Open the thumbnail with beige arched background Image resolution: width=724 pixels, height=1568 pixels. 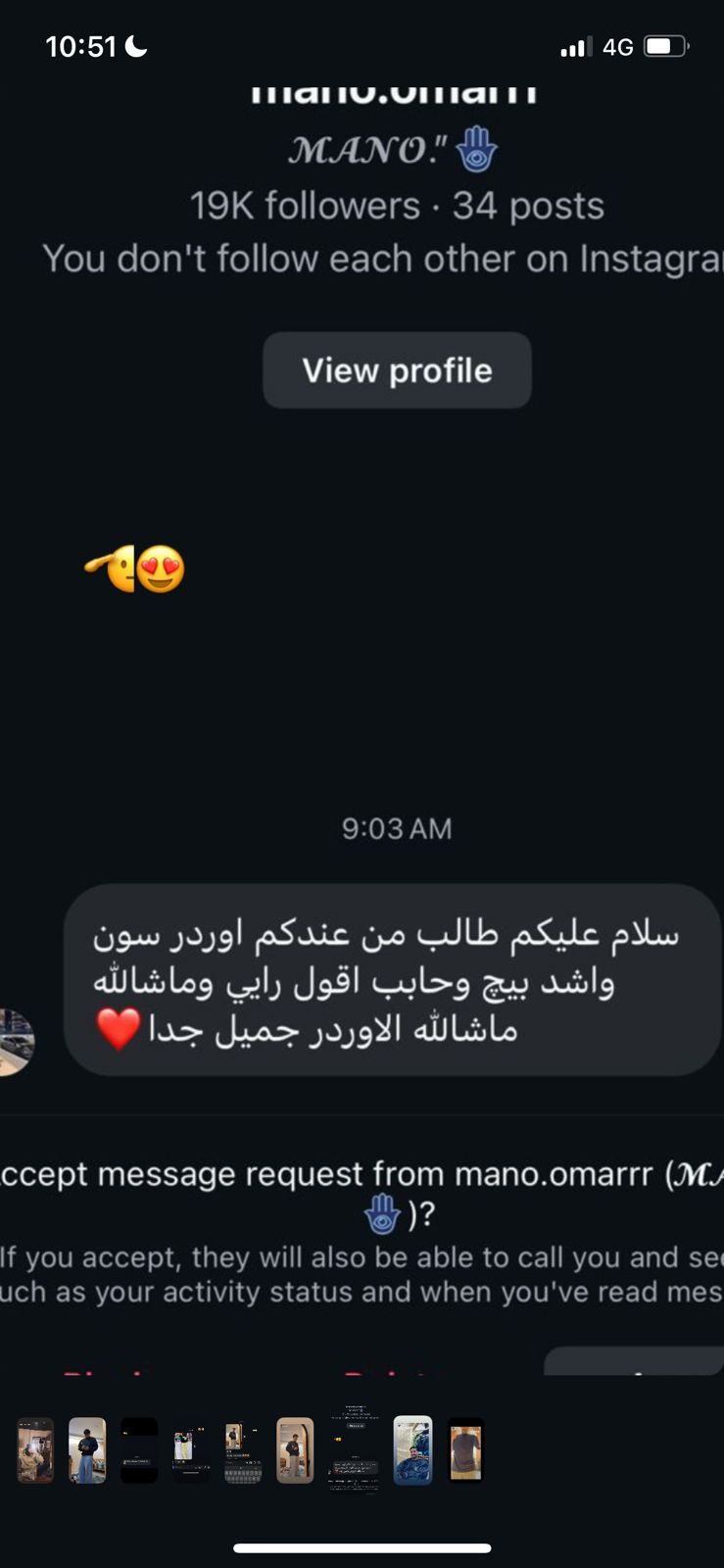(x=295, y=1450)
